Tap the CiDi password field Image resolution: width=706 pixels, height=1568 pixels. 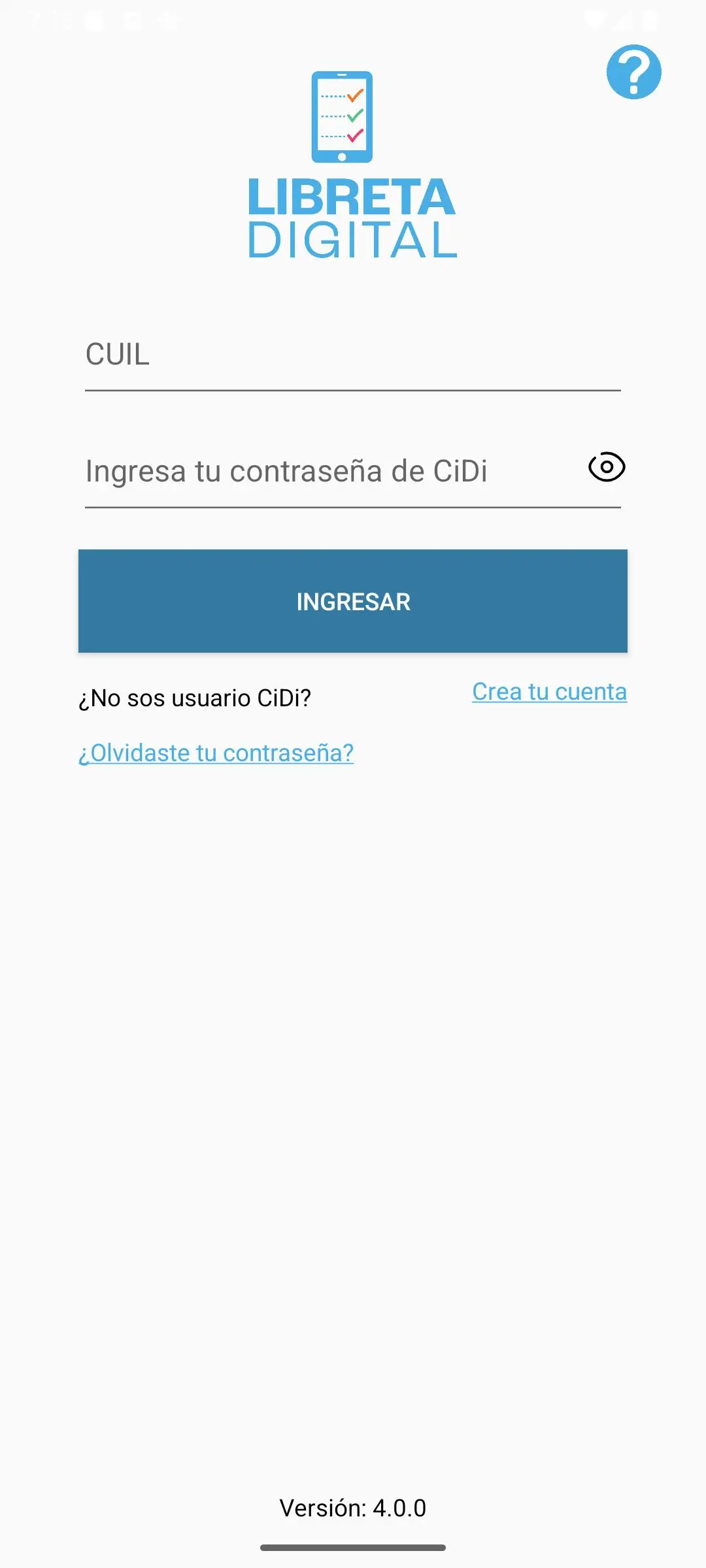(327, 472)
